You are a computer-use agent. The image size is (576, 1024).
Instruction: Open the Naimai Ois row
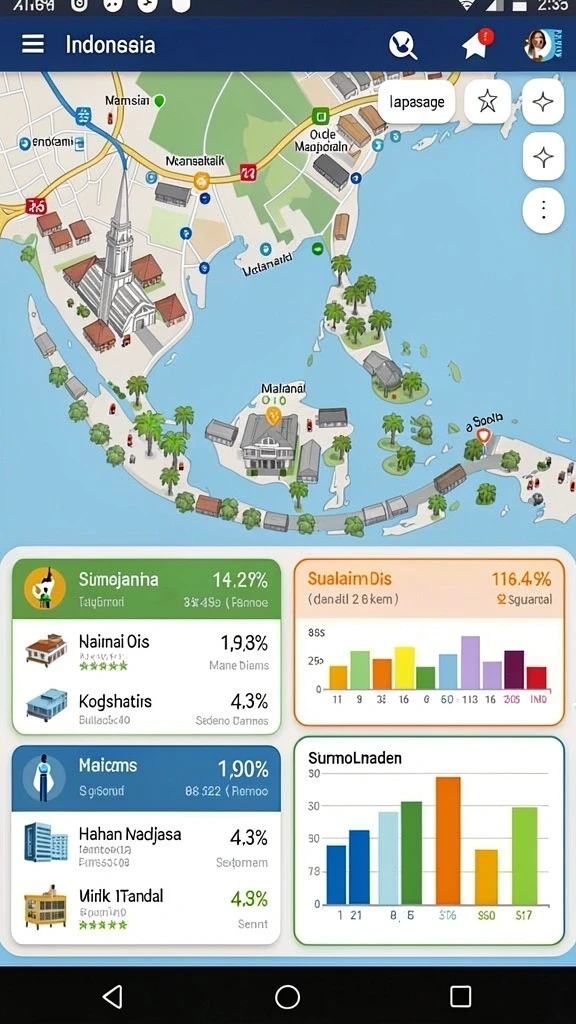tap(147, 651)
